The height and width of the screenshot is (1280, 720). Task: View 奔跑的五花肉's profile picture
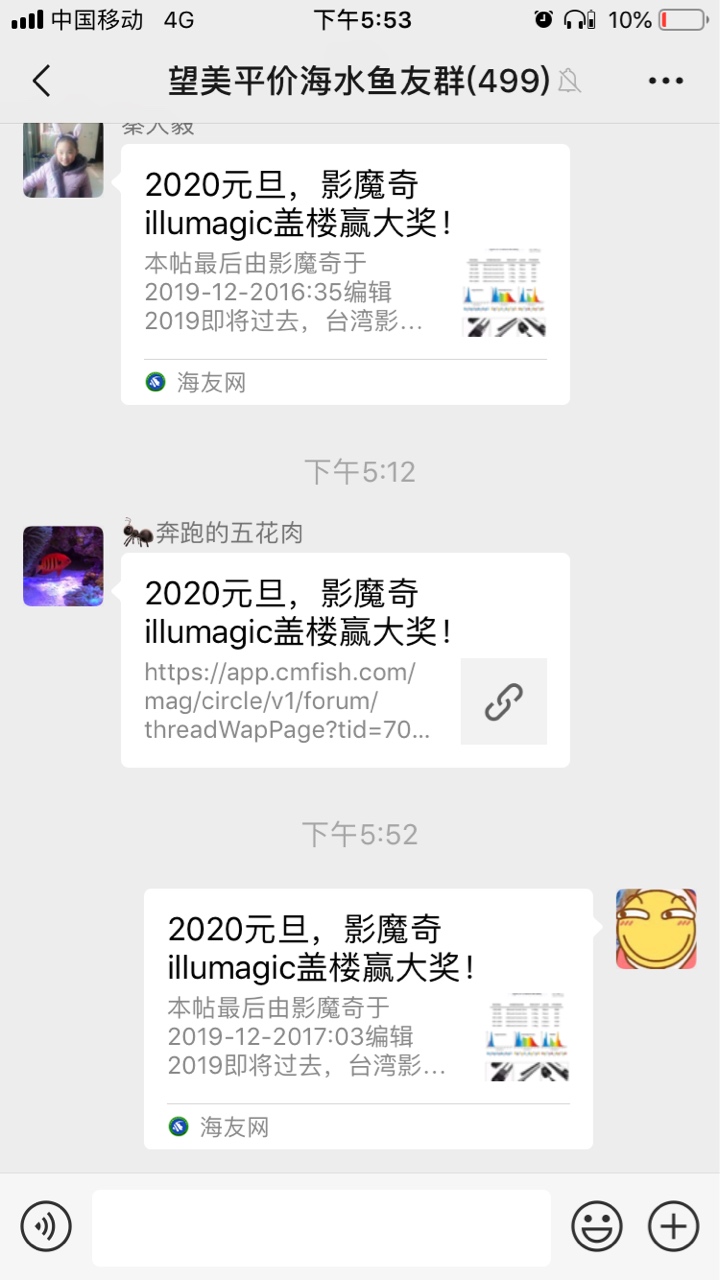coord(63,566)
